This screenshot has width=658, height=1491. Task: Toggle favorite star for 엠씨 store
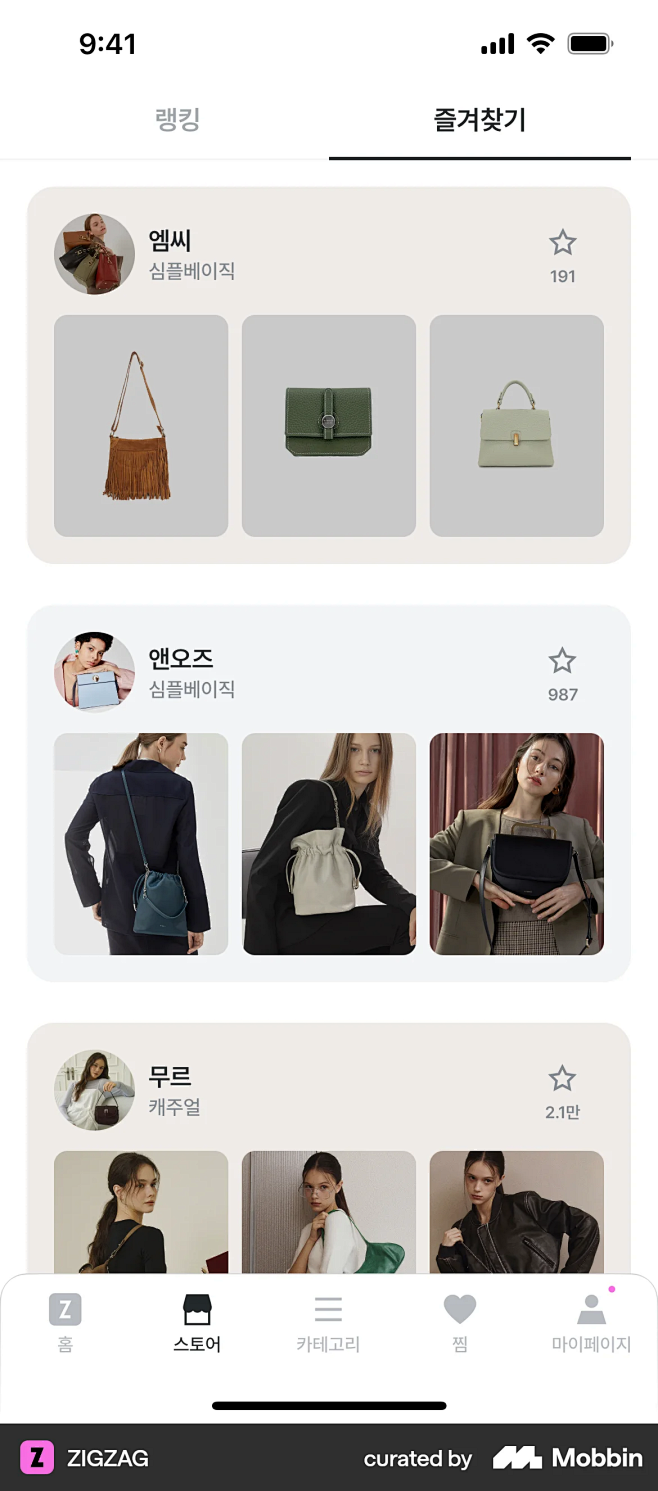click(x=563, y=243)
